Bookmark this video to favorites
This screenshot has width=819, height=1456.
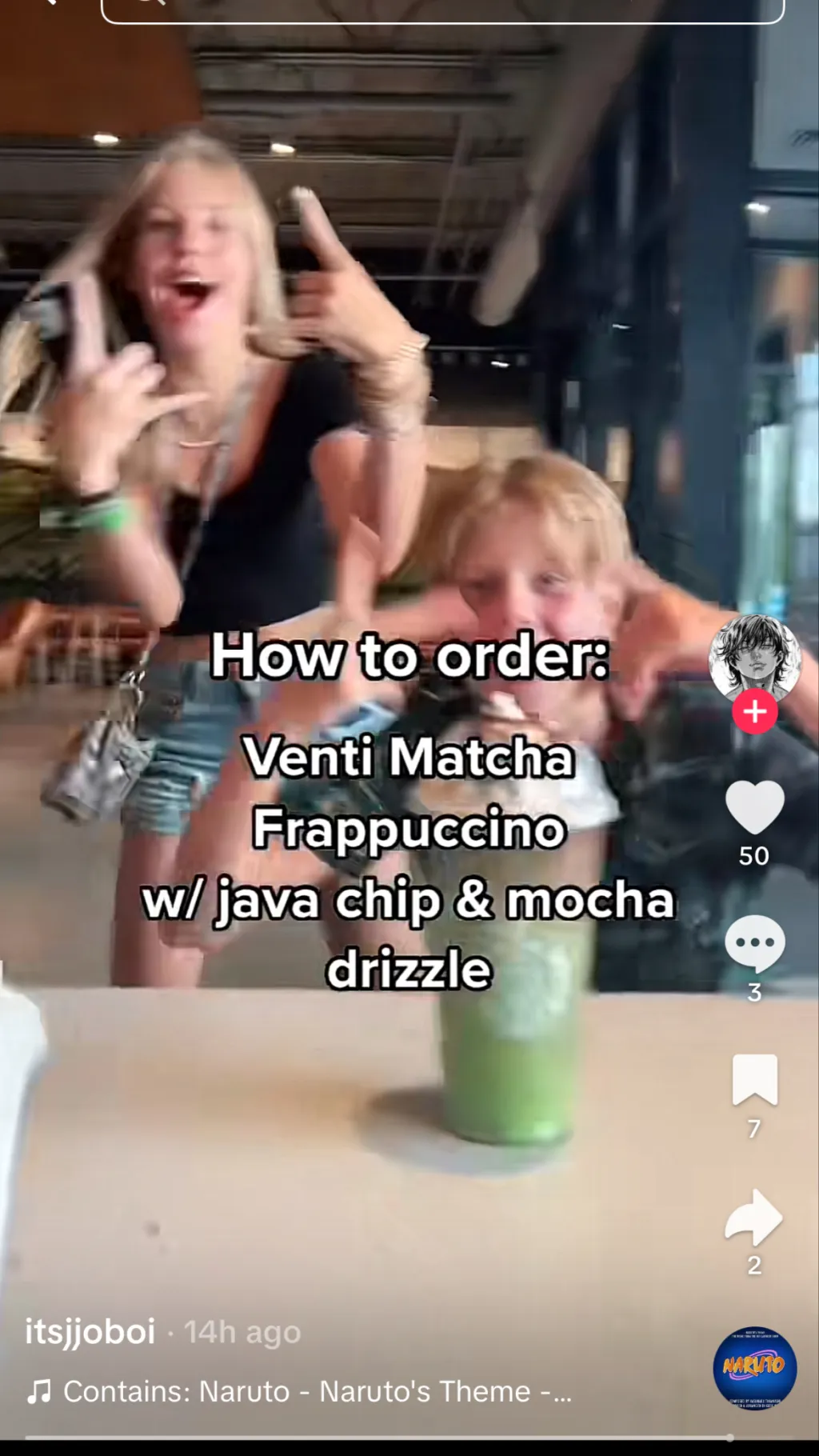coord(754,1080)
